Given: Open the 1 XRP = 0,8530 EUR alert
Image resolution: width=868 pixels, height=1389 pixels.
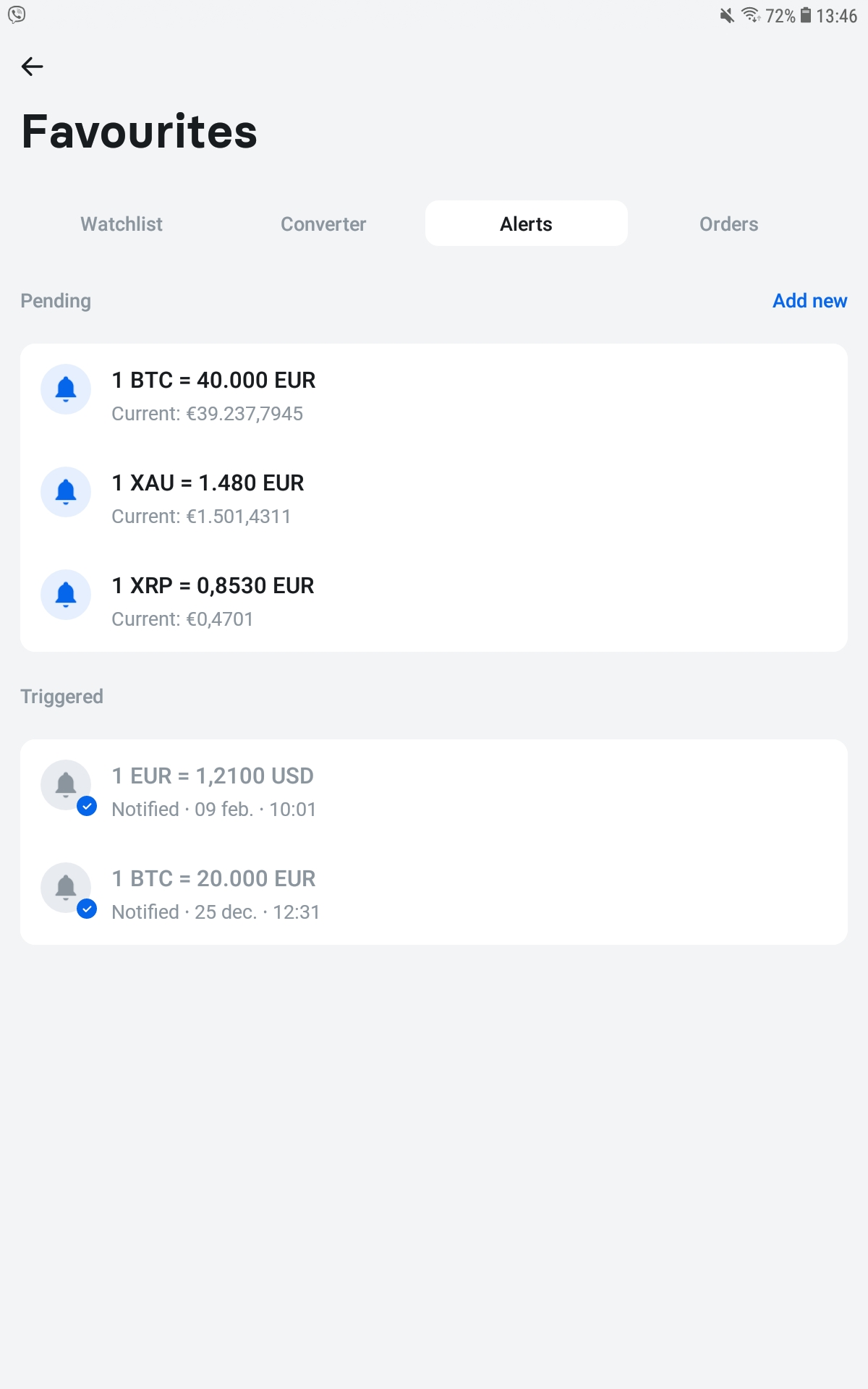Looking at the screenshot, I should click(x=434, y=601).
